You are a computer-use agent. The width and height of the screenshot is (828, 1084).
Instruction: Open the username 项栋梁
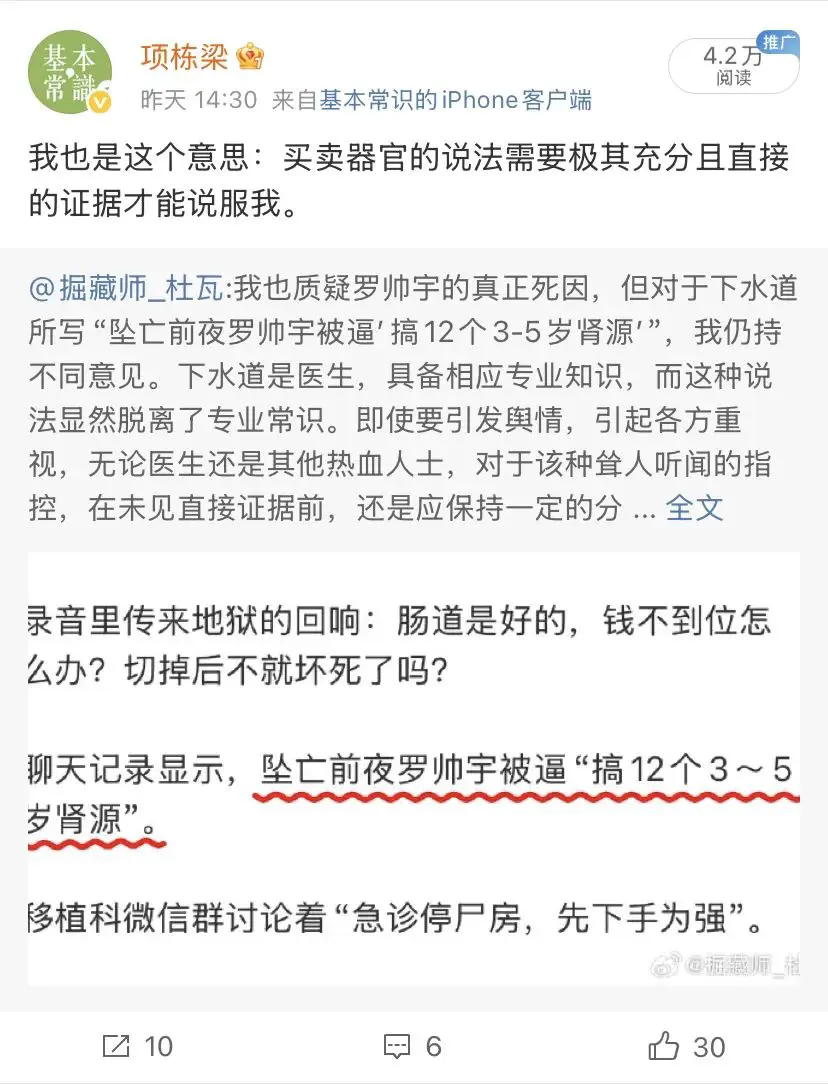(x=184, y=56)
